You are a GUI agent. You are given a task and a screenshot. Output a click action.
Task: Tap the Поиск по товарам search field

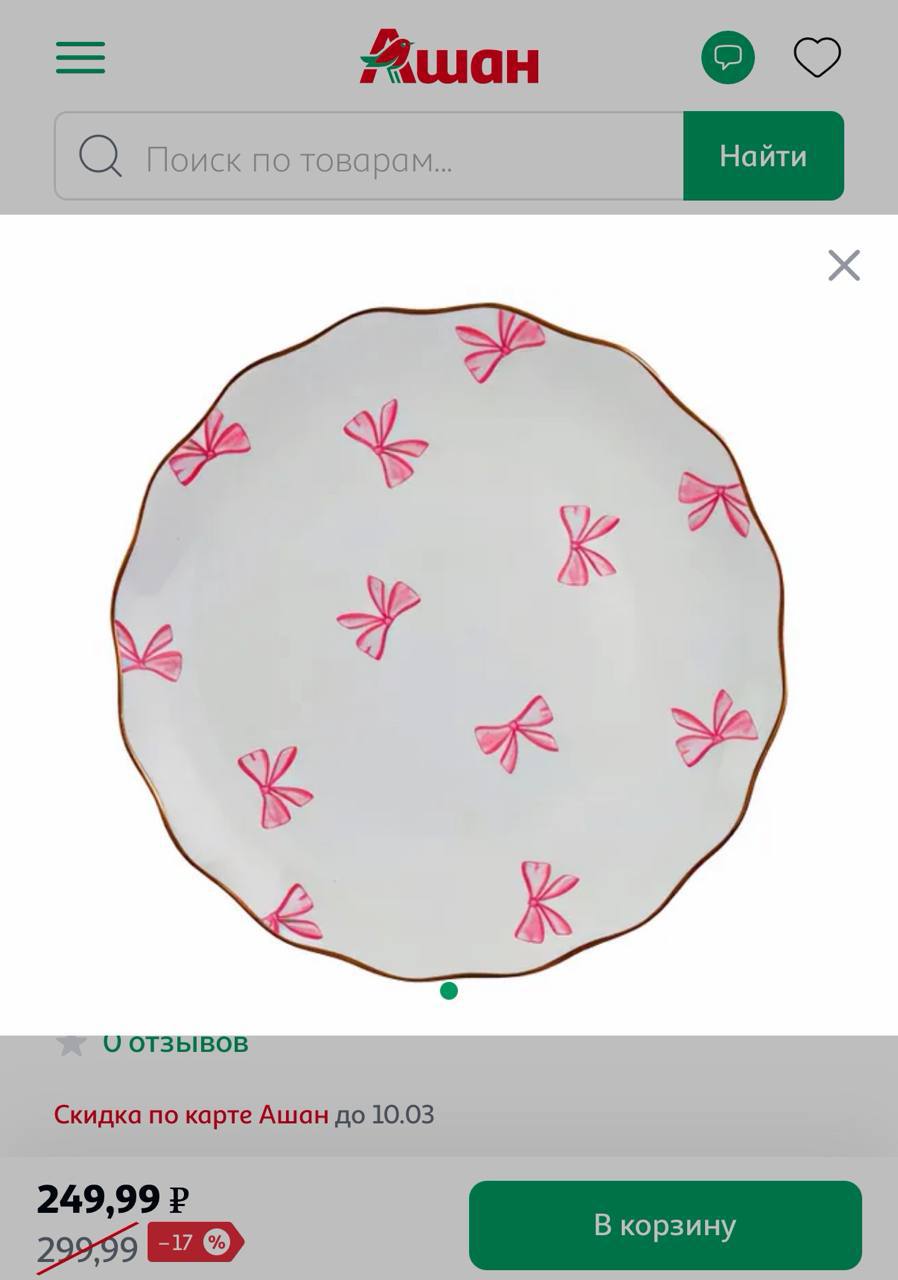(x=390, y=157)
